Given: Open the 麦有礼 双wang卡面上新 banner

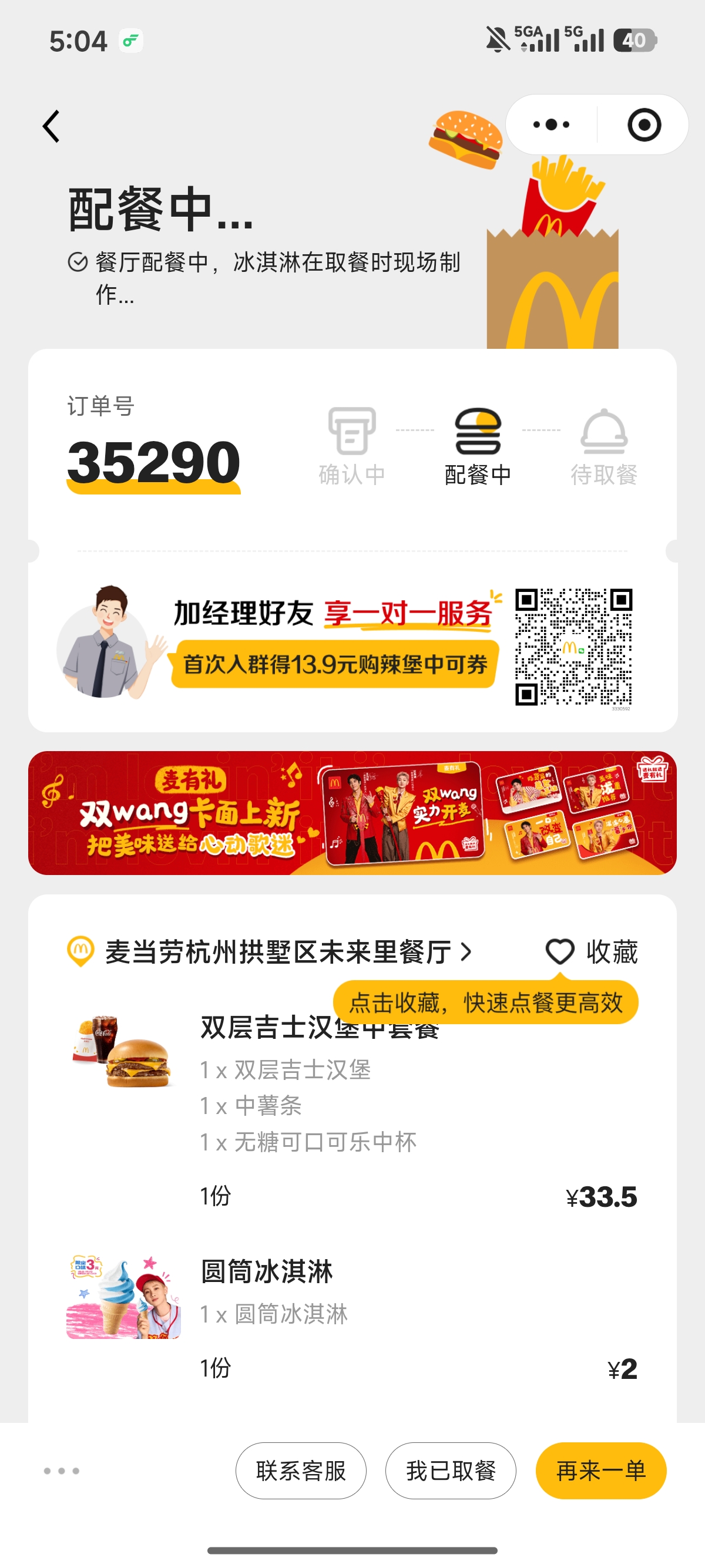Looking at the screenshot, I should (352, 813).
